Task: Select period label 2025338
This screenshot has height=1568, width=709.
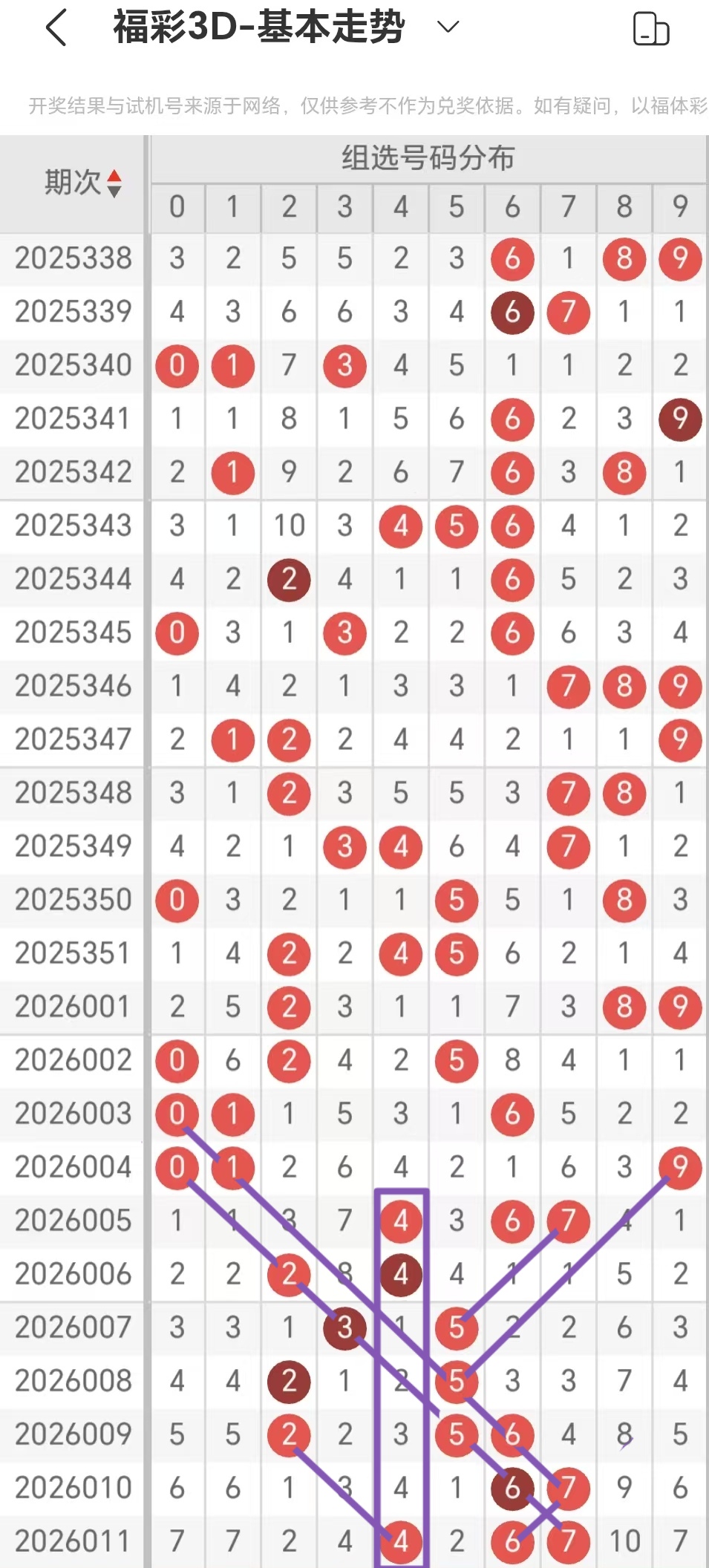Action: [73, 259]
